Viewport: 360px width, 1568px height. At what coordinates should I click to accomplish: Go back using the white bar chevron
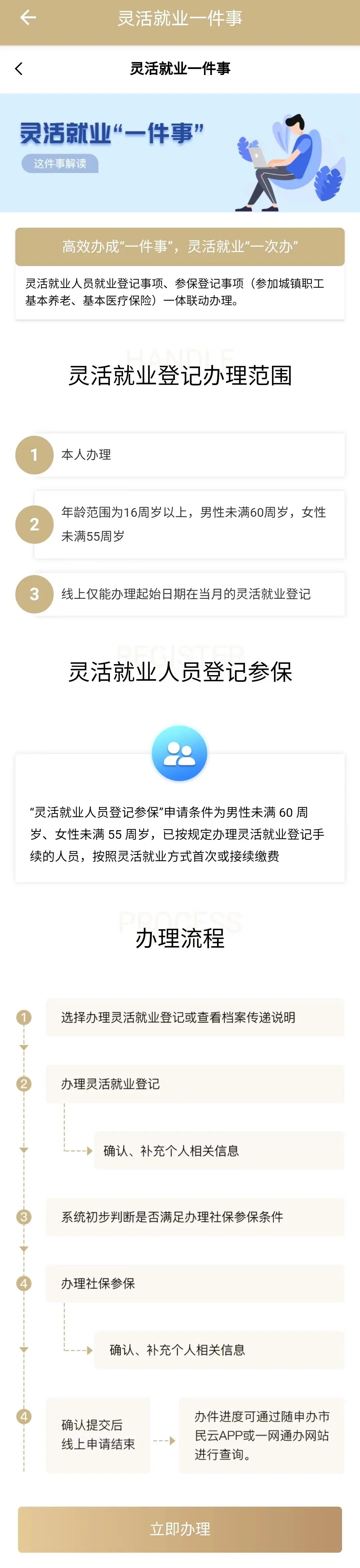[x=19, y=69]
